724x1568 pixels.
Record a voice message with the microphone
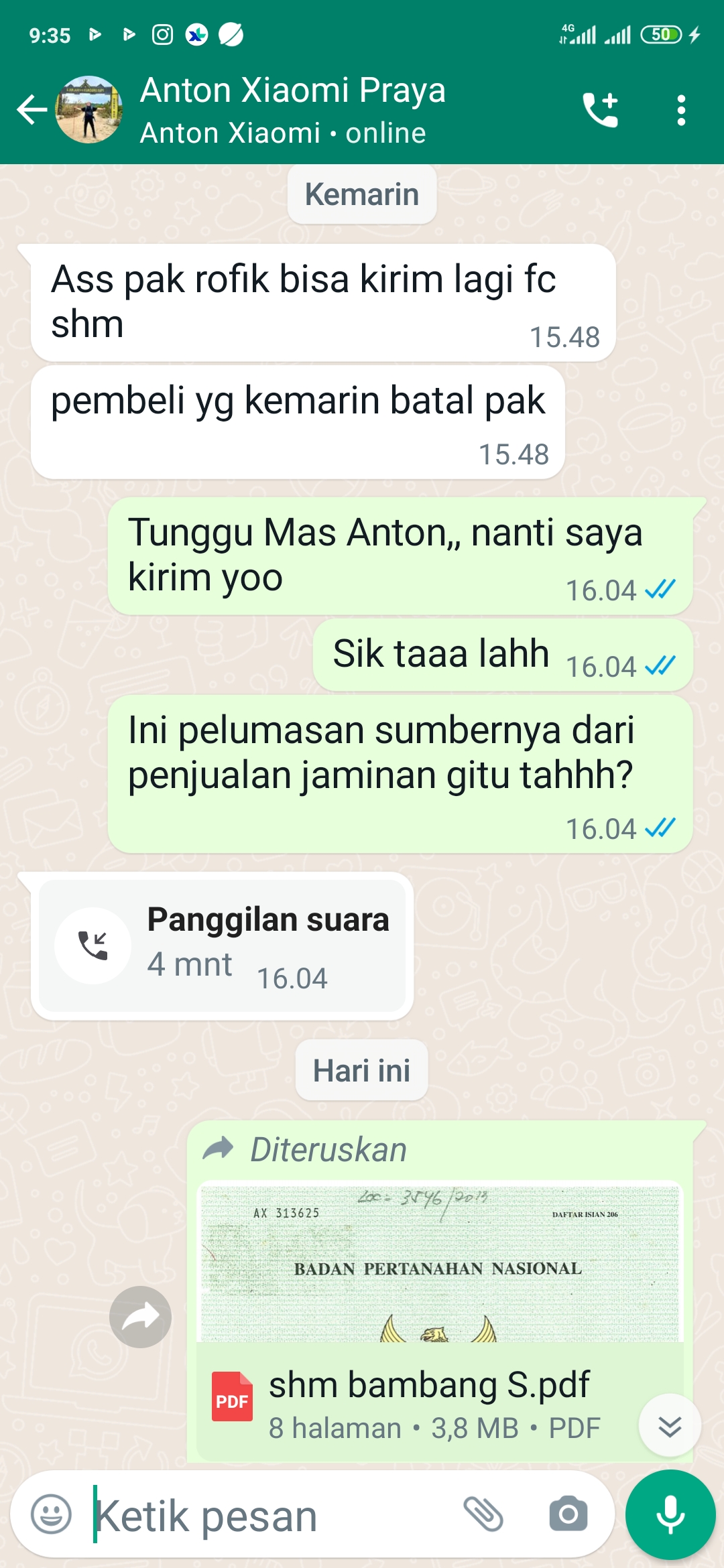(x=670, y=1514)
